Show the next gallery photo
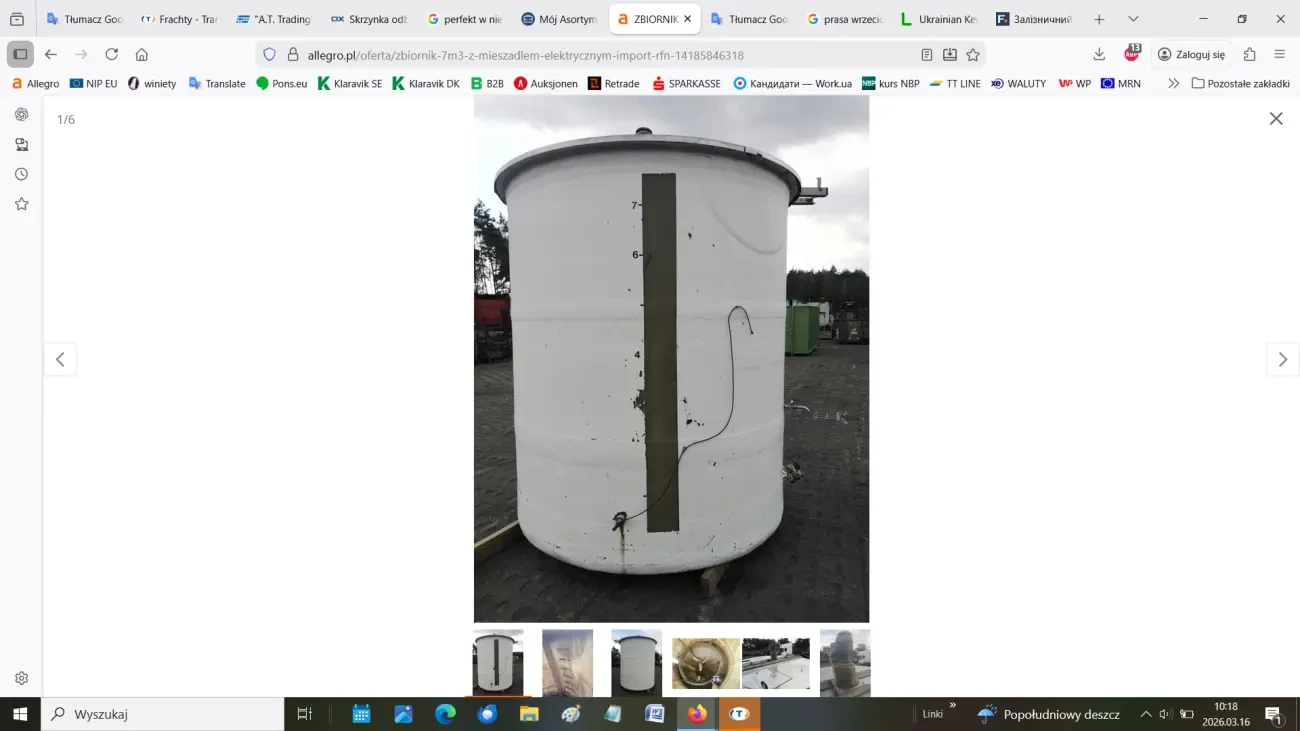Screen dimensions: 1300x731 pyautogui.click(x=1282, y=360)
